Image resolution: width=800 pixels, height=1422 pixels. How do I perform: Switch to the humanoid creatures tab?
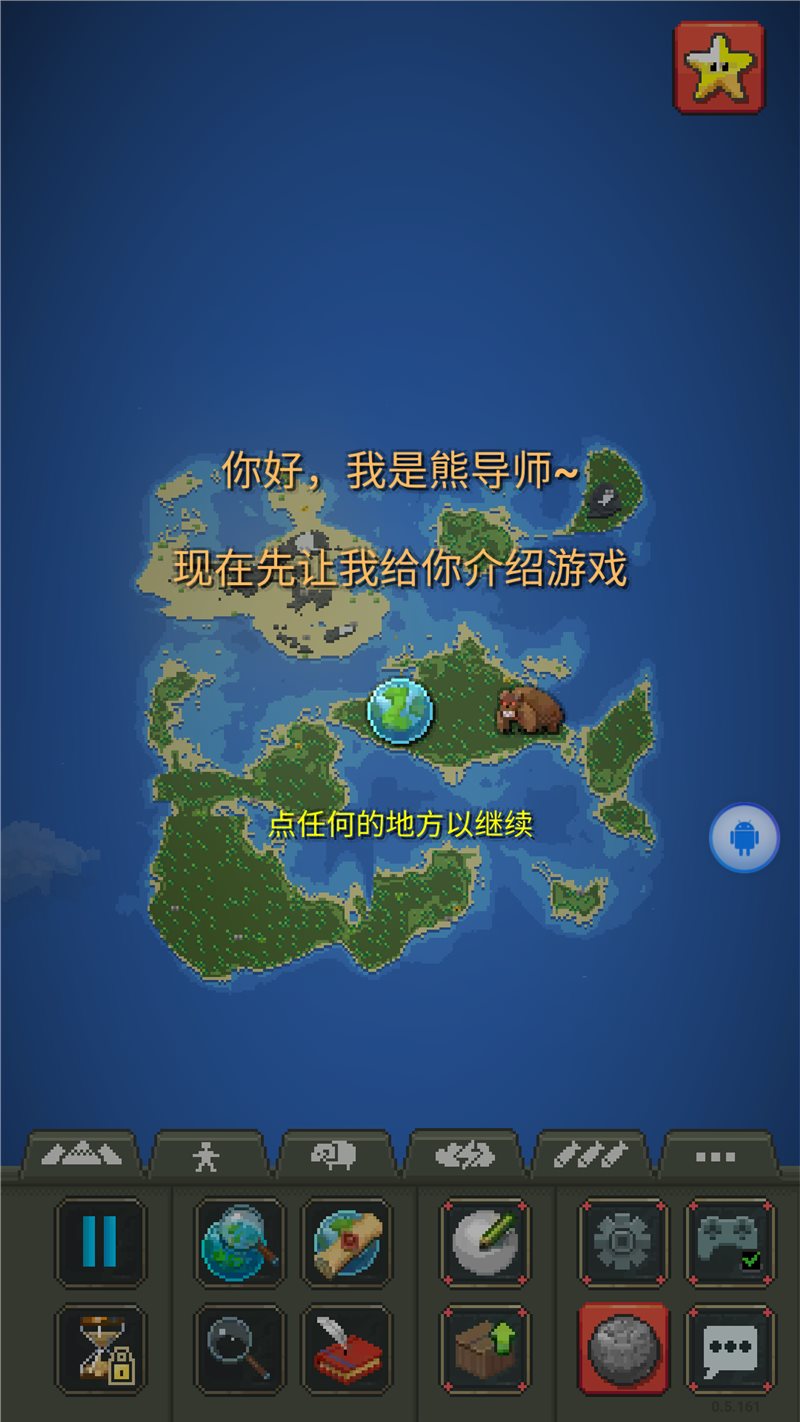(207, 1155)
